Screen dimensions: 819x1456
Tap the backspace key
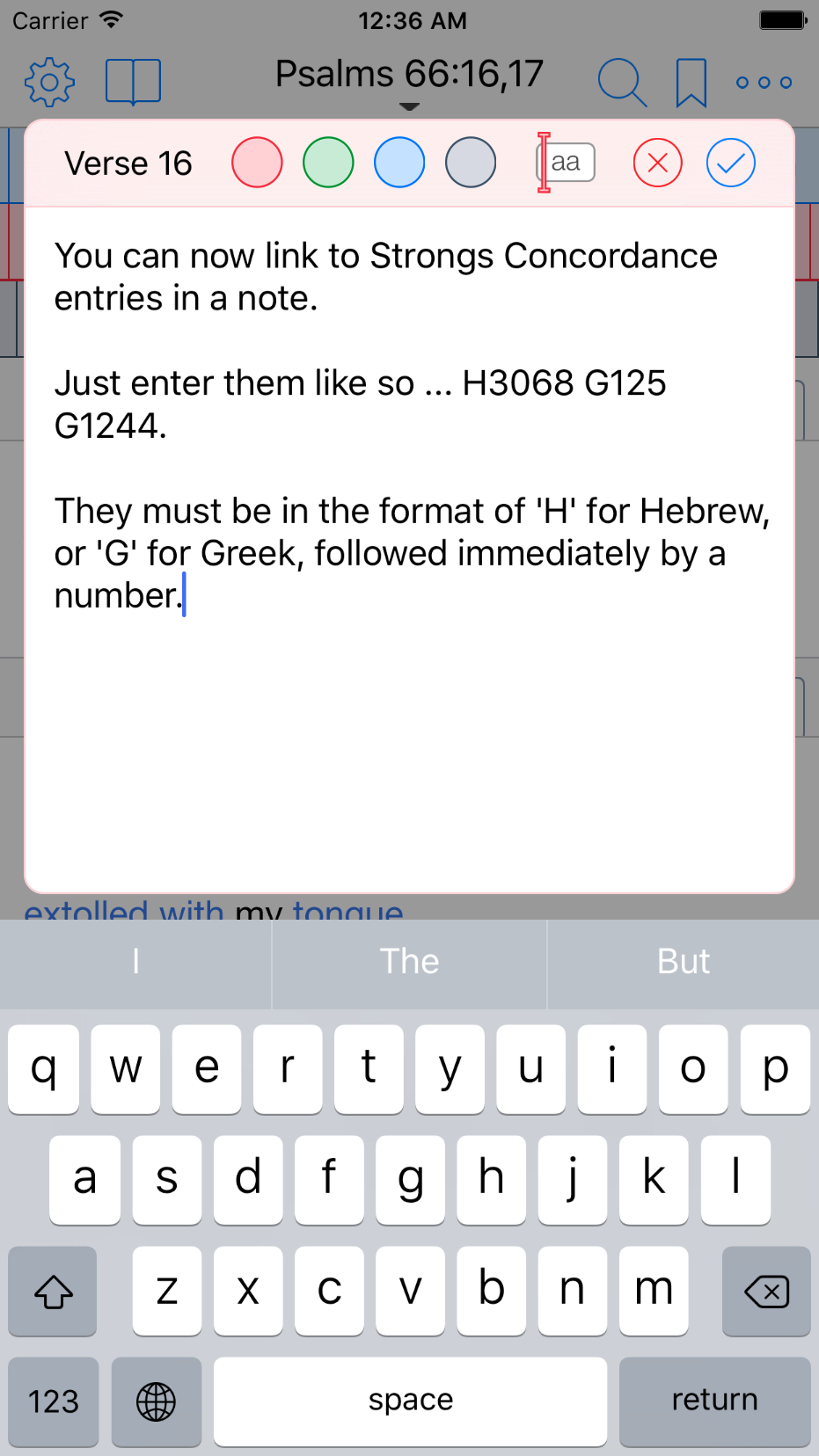point(765,1291)
